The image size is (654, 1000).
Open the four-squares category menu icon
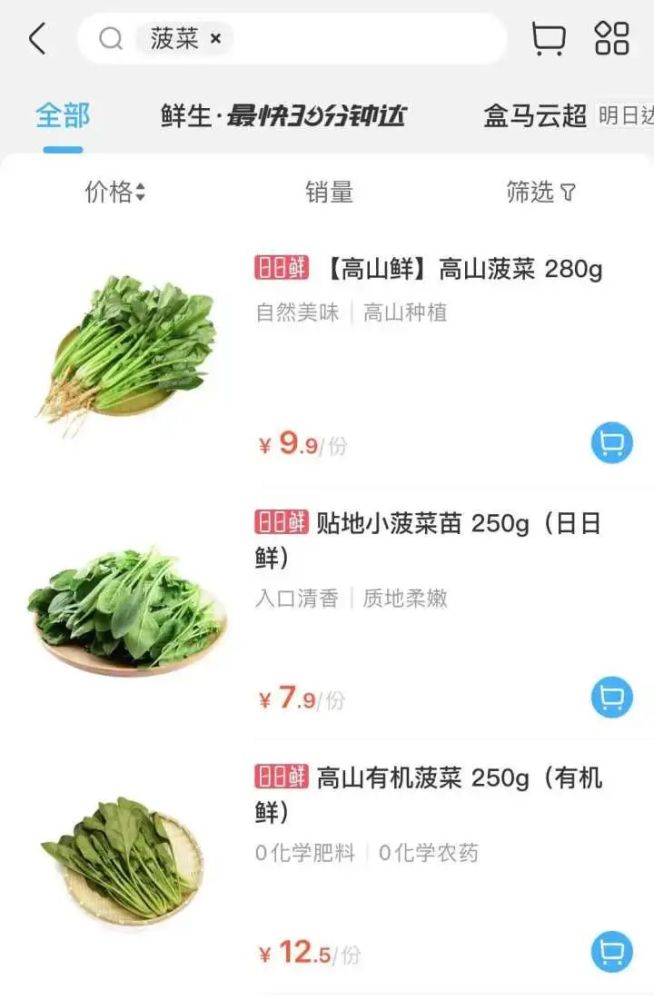point(612,39)
